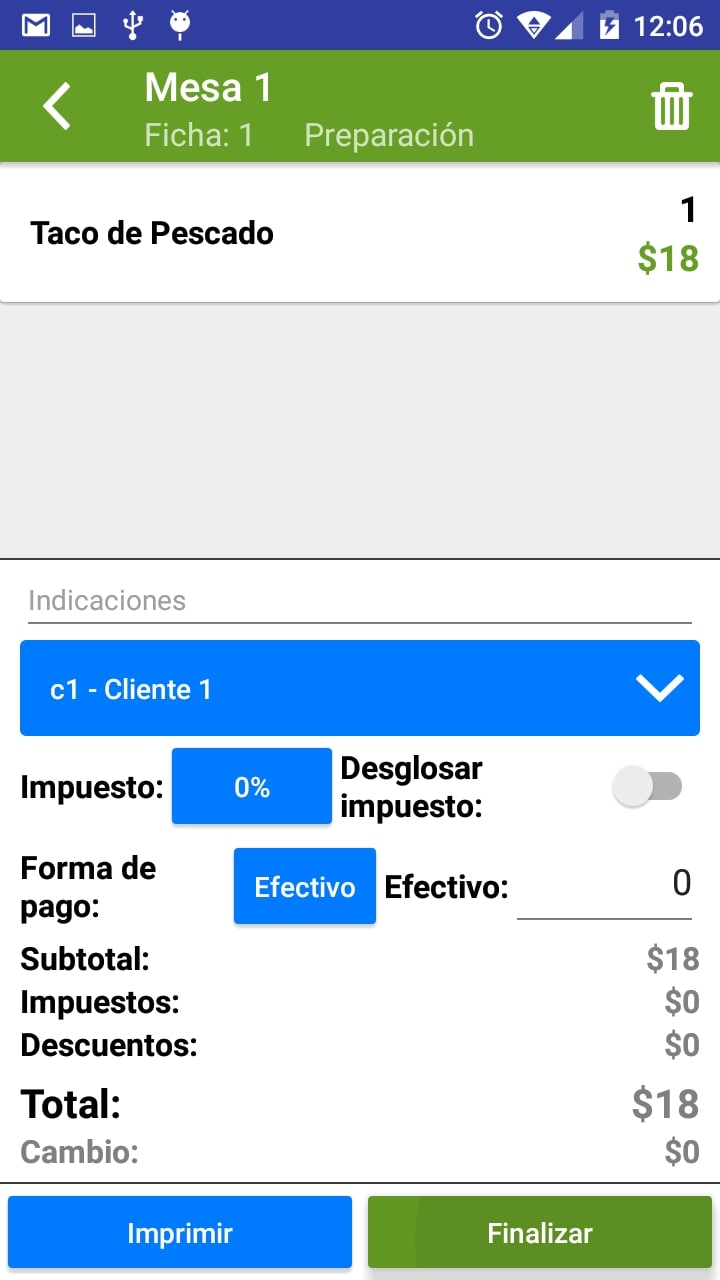Image resolution: width=720 pixels, height=1280 pixels.
Task: Expand the c1 - Cliente 1 dropdown
Action: (360, 688)
